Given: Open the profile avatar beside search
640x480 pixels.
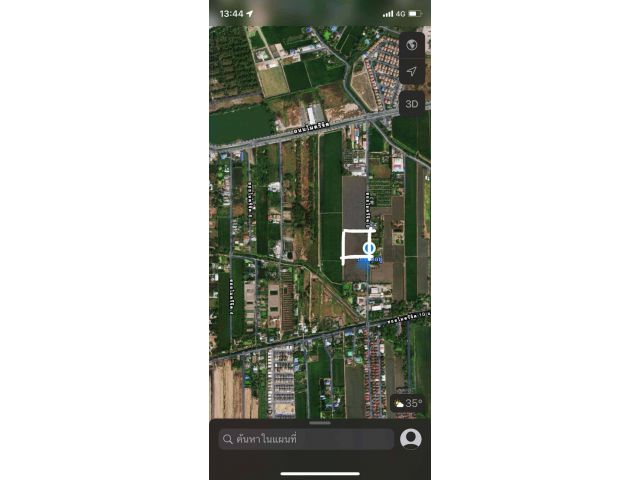Looking at the screenshot, I should pyautogui.click(x=410, y=439).
